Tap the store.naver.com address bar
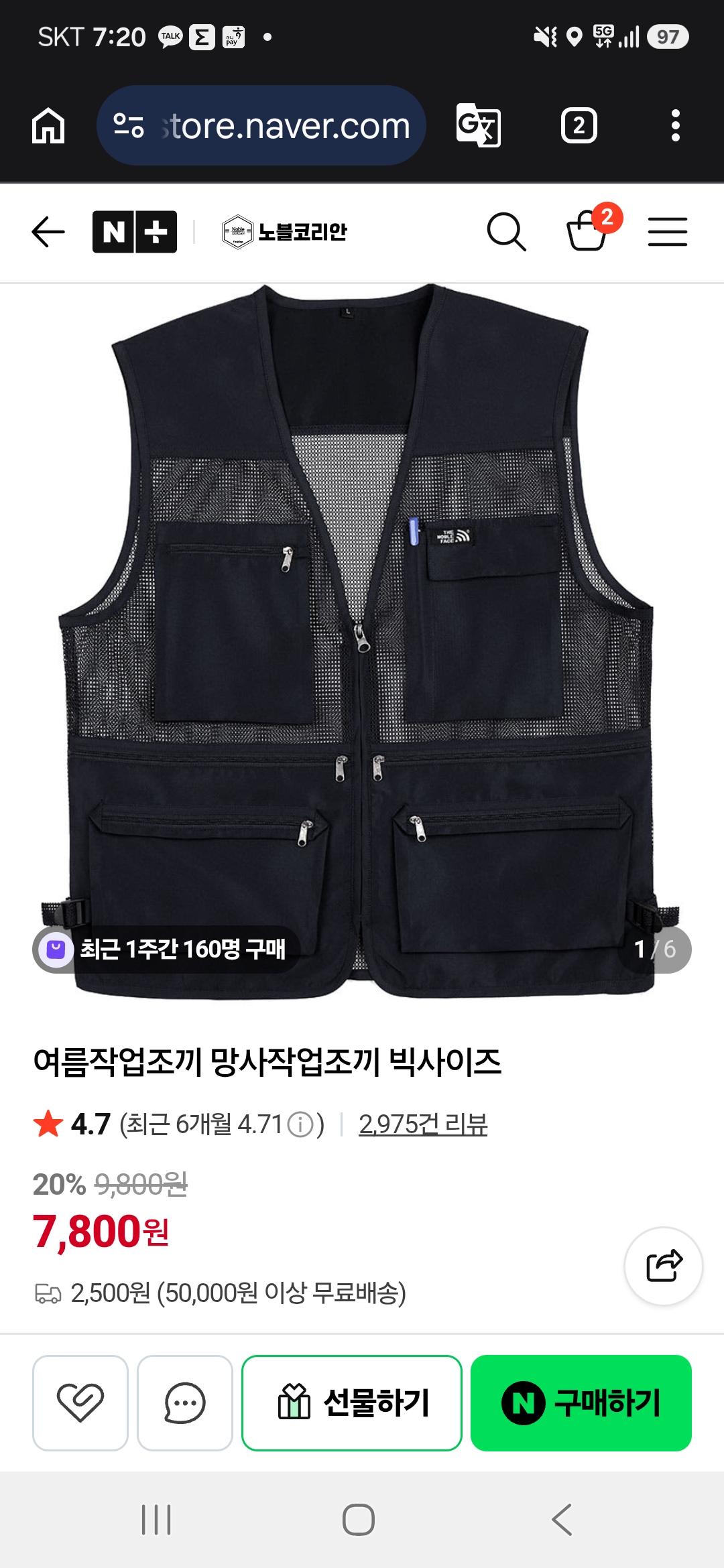 point(261,125)
